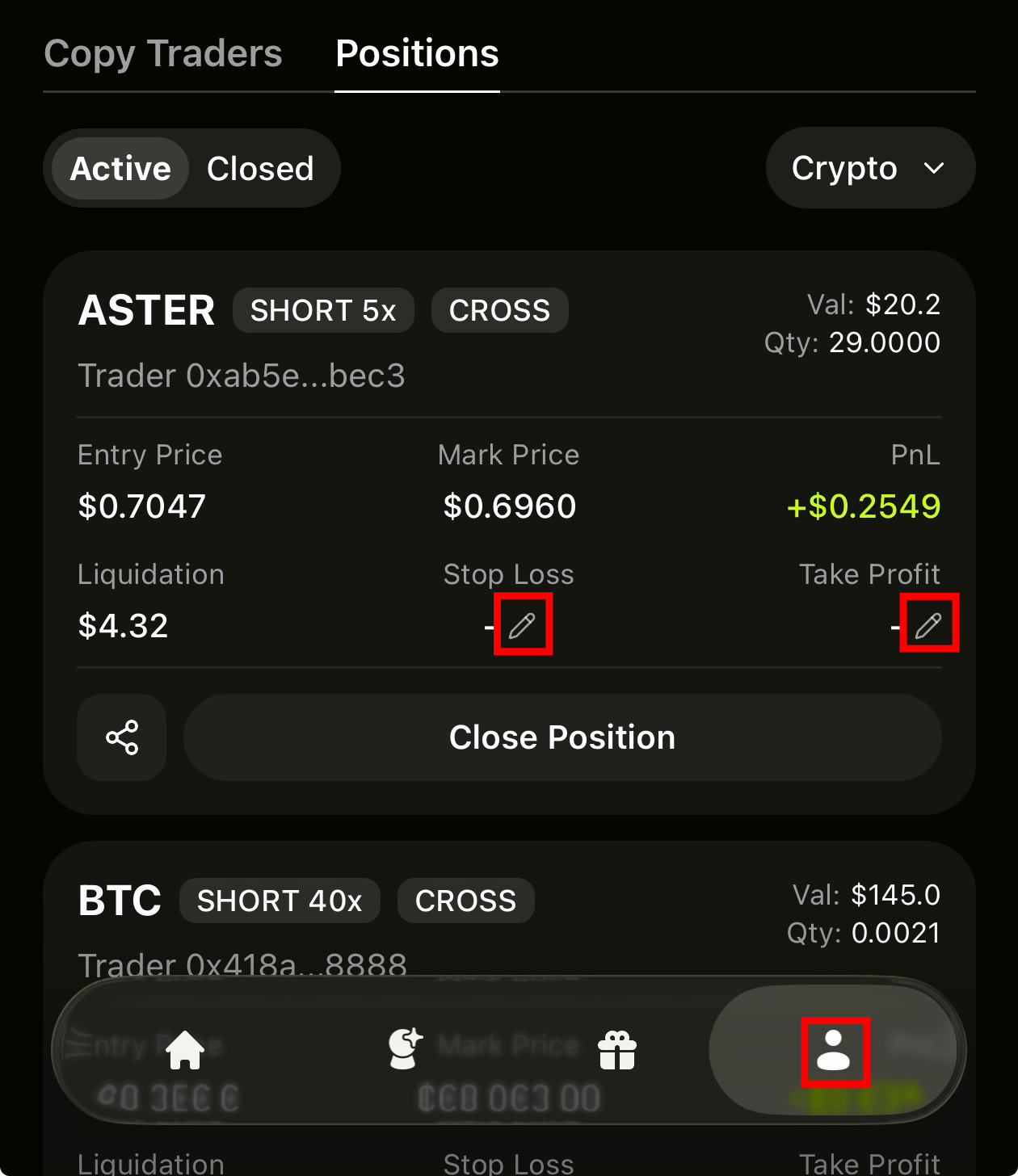This screenshot has height=1176, width=1018.
Task: Edit Stop Loss for ASTER position
Action: click(x=523, y=624)
